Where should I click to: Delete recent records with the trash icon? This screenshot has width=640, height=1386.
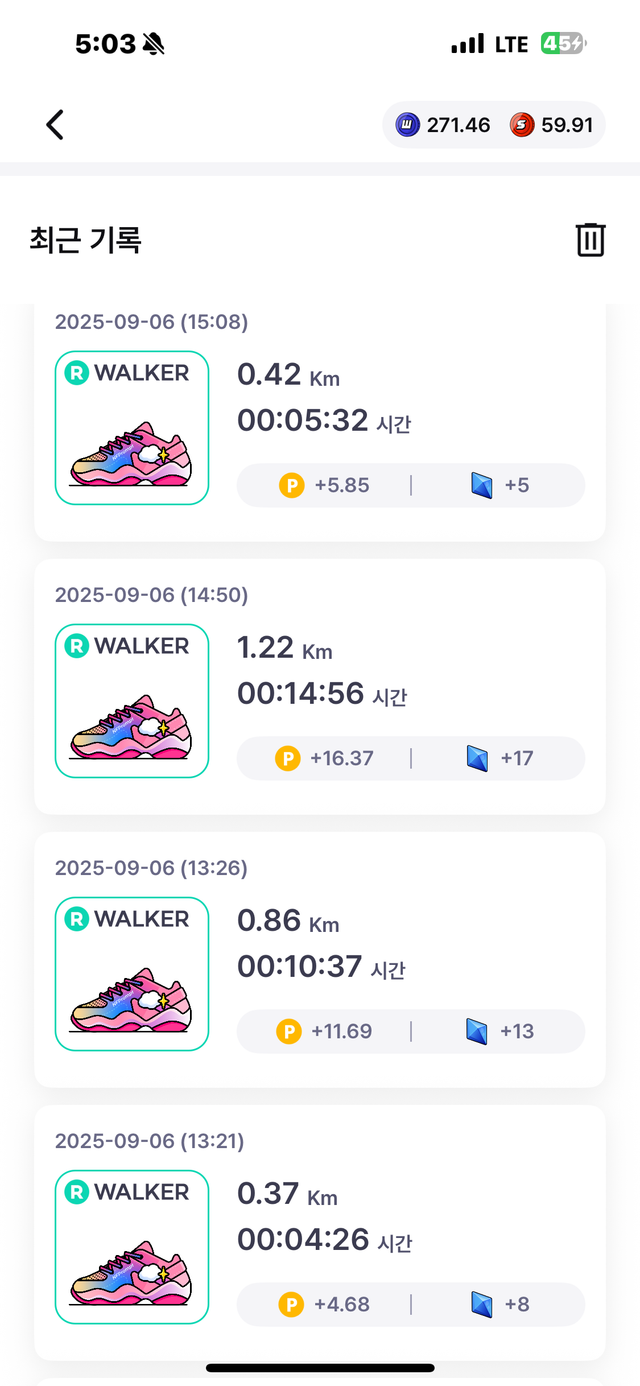pos(590,240)
